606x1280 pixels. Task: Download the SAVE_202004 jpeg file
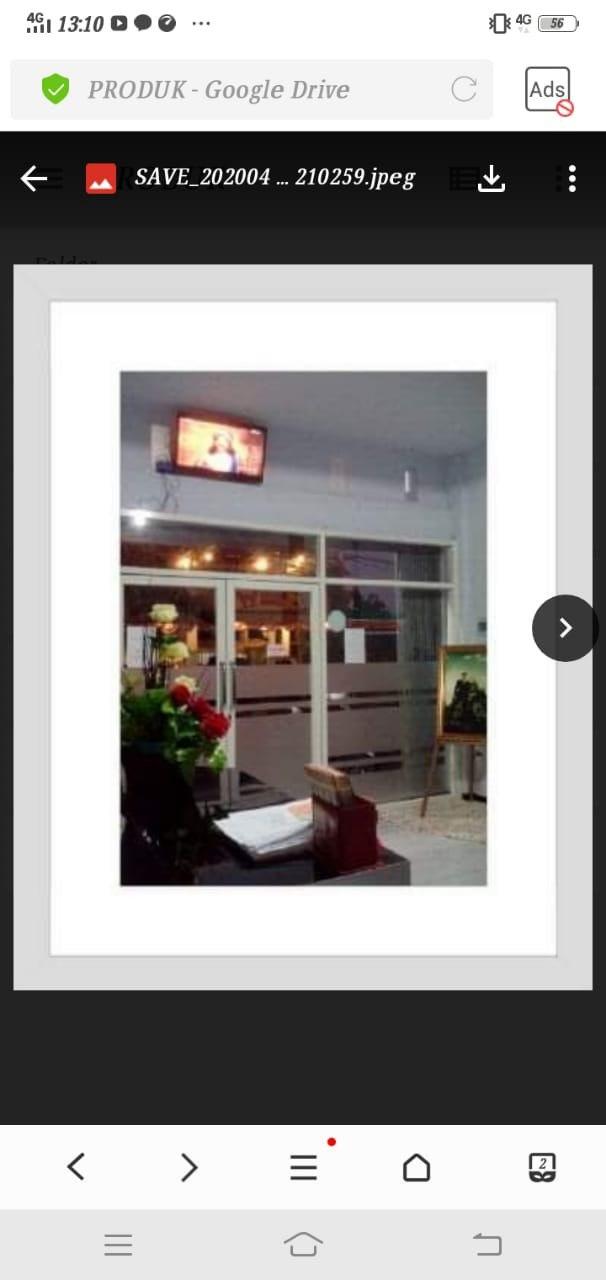pyautogui.click(x=491, y=178)
